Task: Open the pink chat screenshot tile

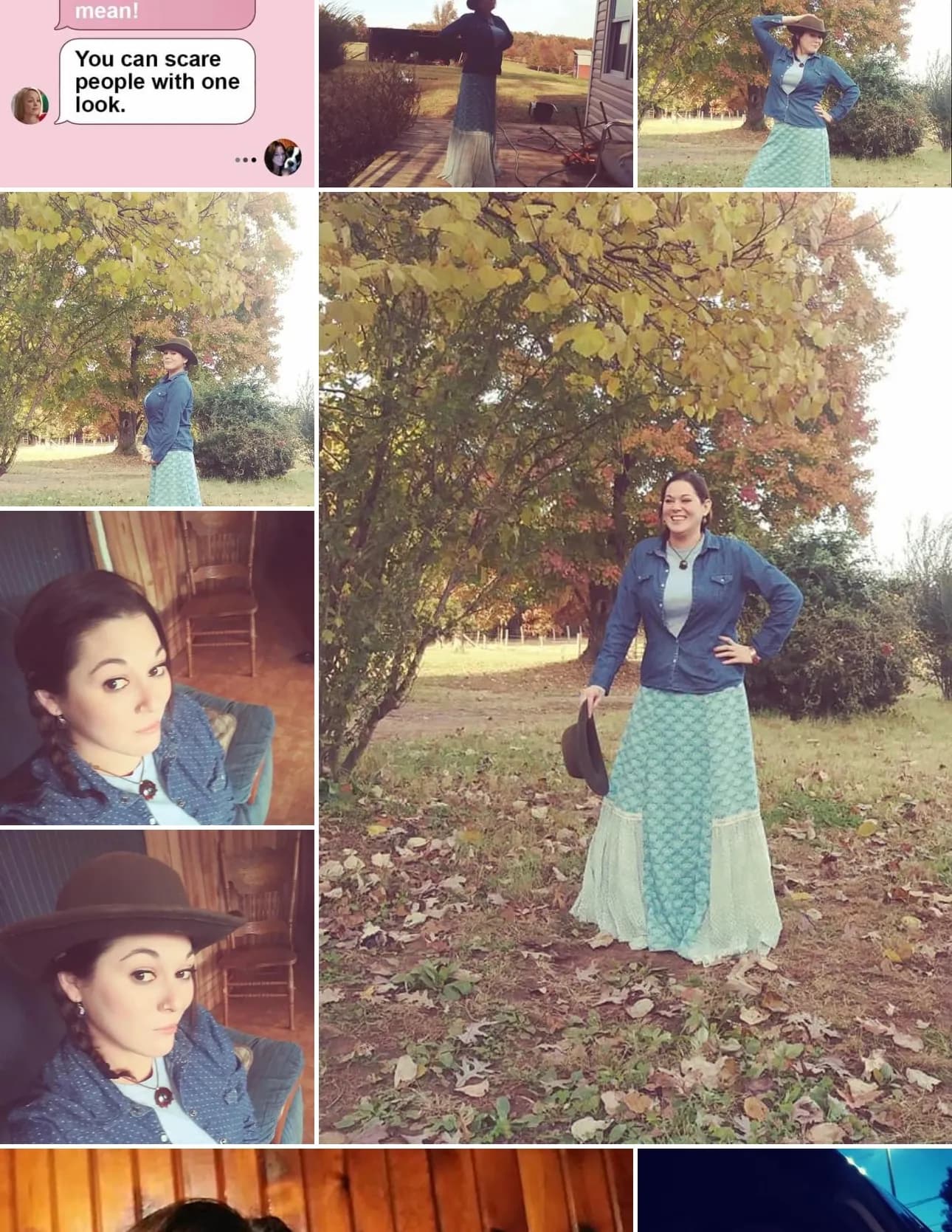Action: [x=157, y=94]
